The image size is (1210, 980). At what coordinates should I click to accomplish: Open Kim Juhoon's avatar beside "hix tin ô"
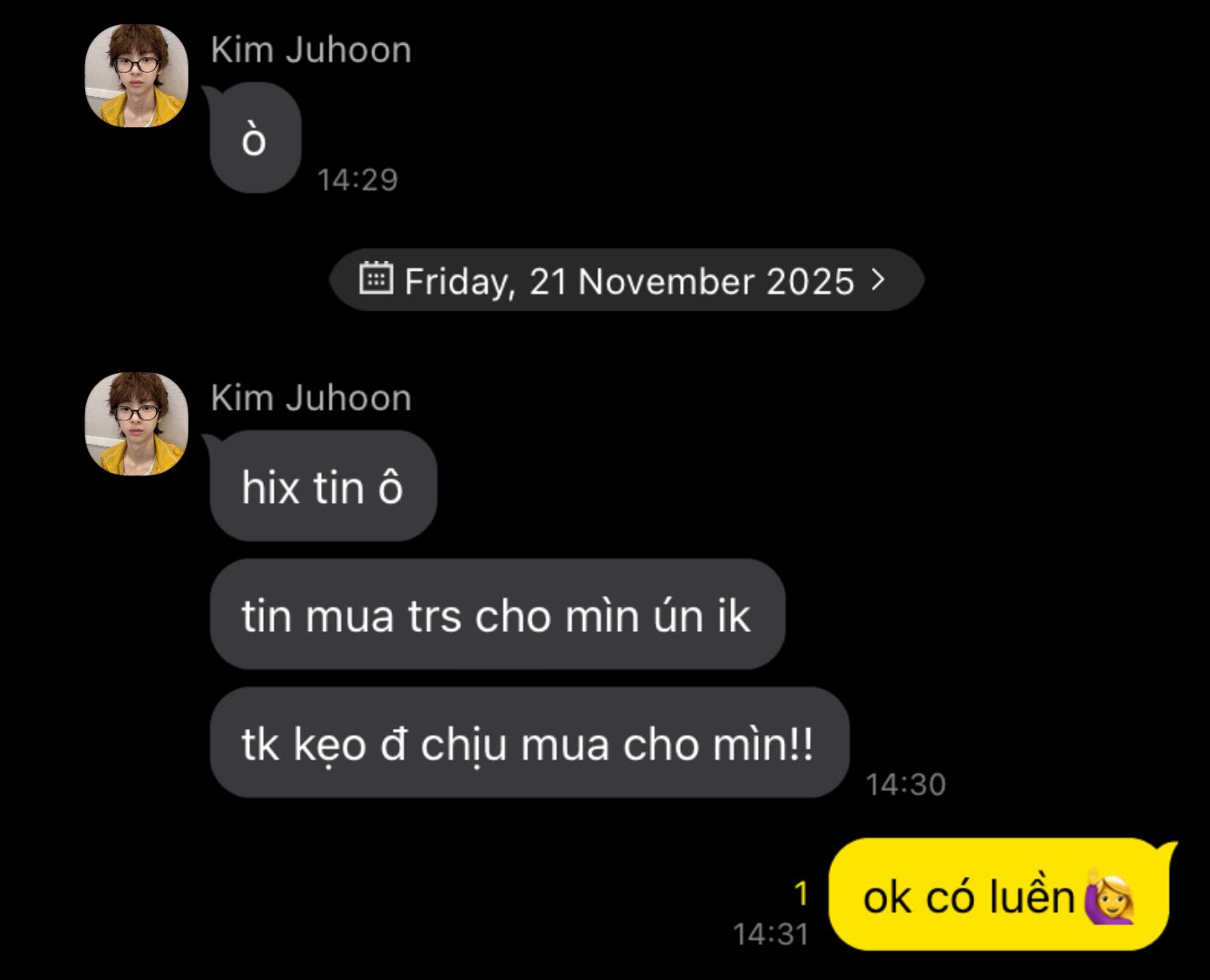pyautogui.click(x=136, y=423)
